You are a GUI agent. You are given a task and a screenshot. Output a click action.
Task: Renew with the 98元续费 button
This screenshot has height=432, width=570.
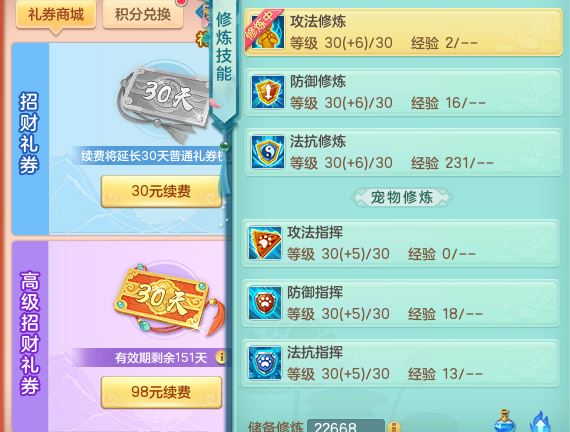[x=161, y=392]
